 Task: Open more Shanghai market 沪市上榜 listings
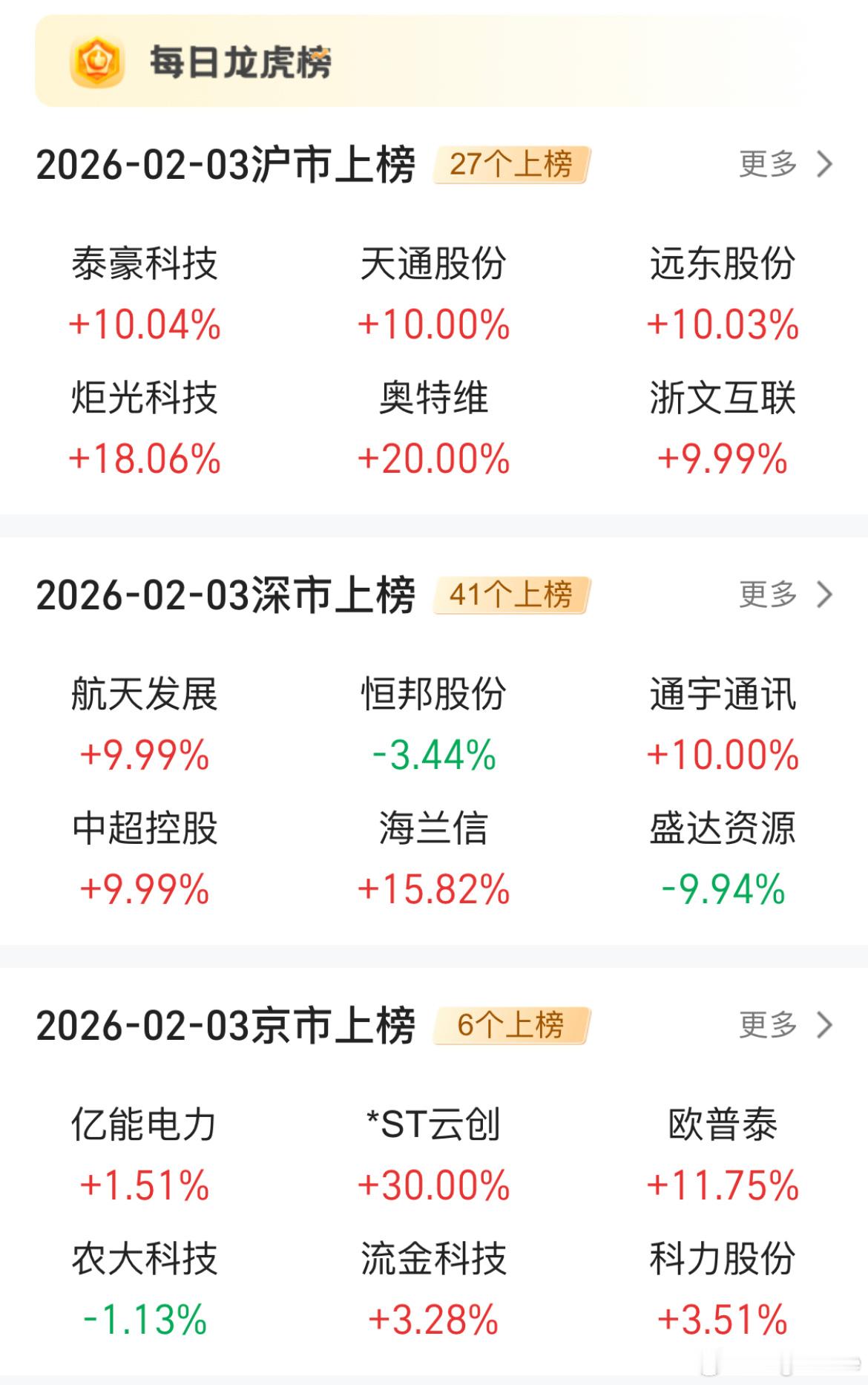785,164
